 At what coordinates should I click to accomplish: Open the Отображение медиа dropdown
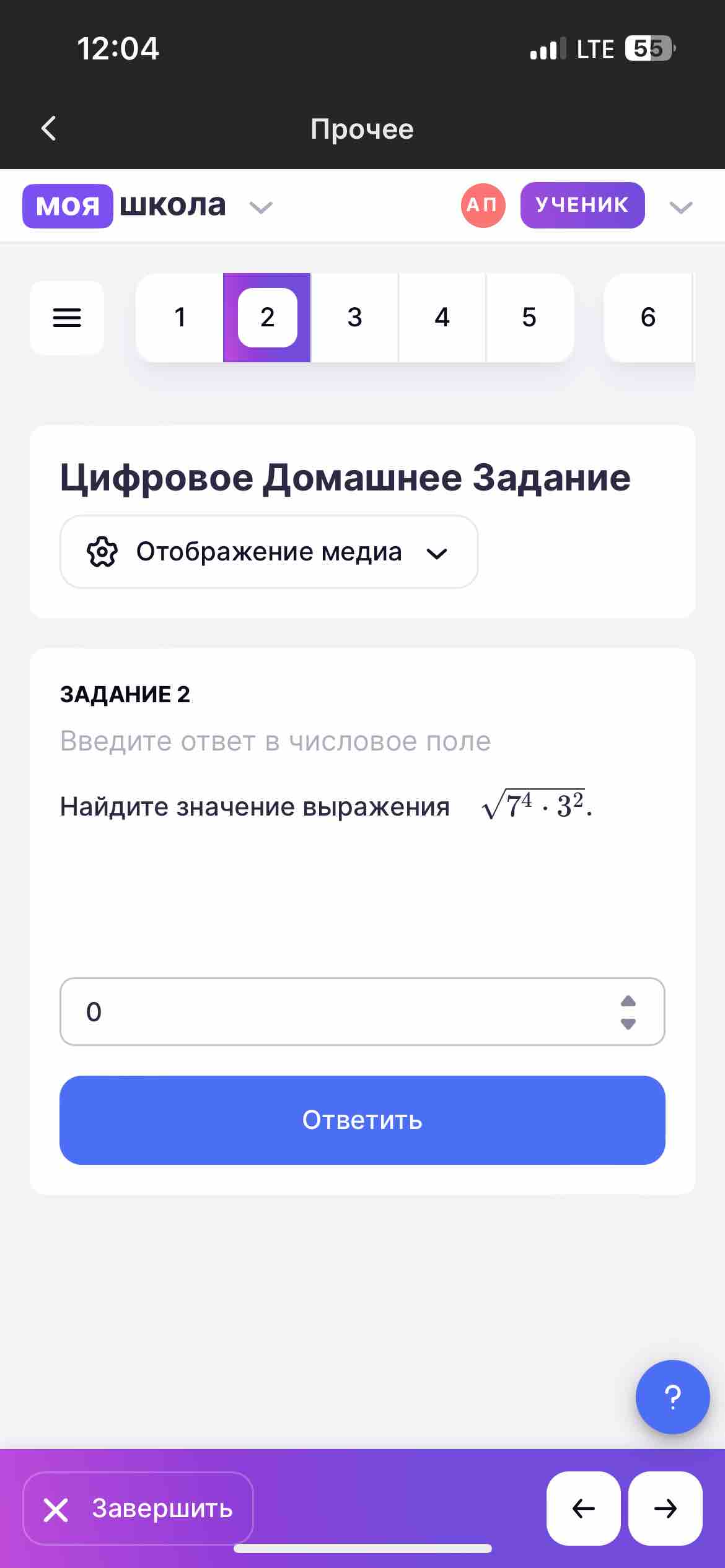269,552
